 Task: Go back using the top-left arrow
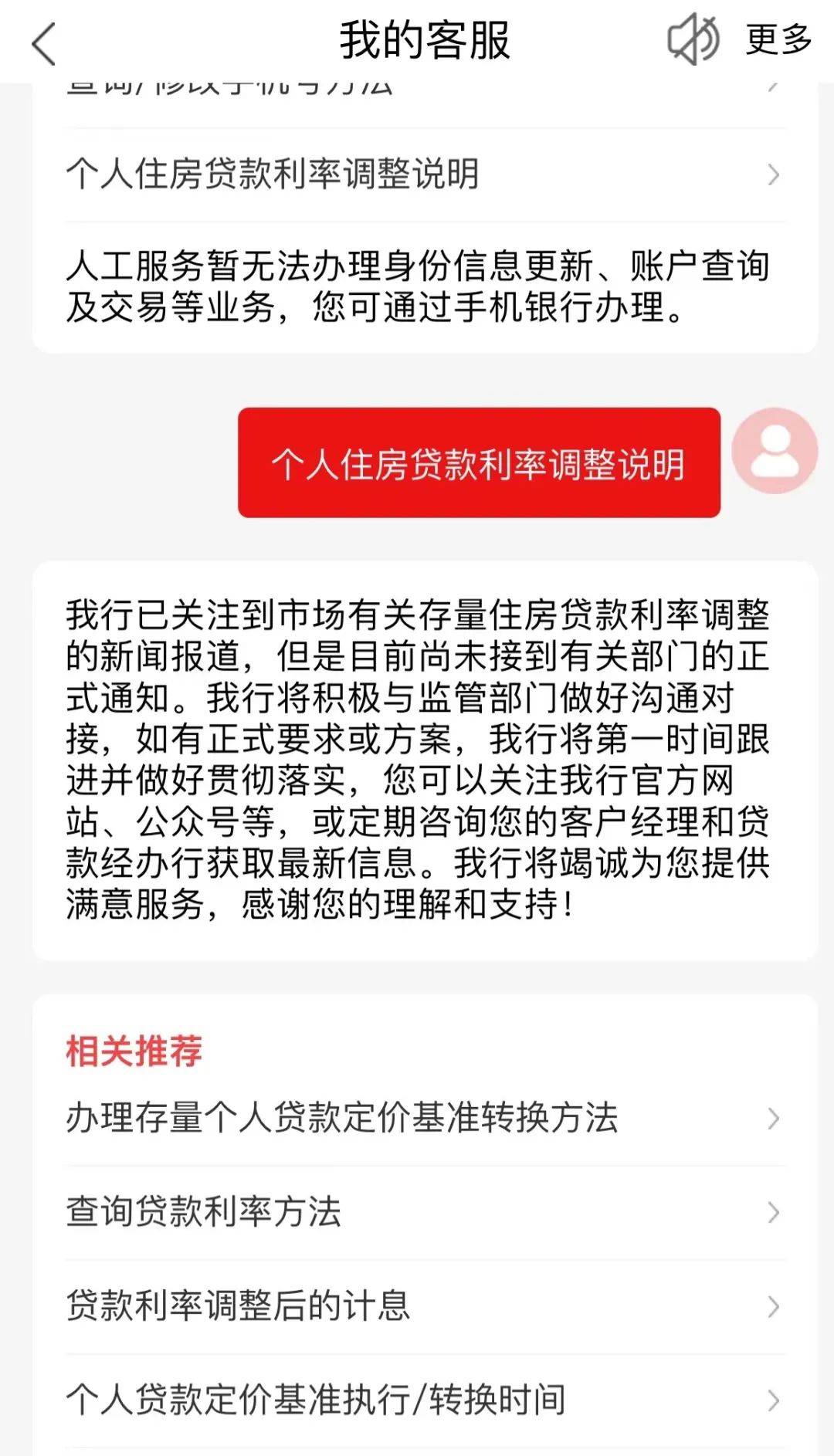pyautogui.click(x=44, y=43)
